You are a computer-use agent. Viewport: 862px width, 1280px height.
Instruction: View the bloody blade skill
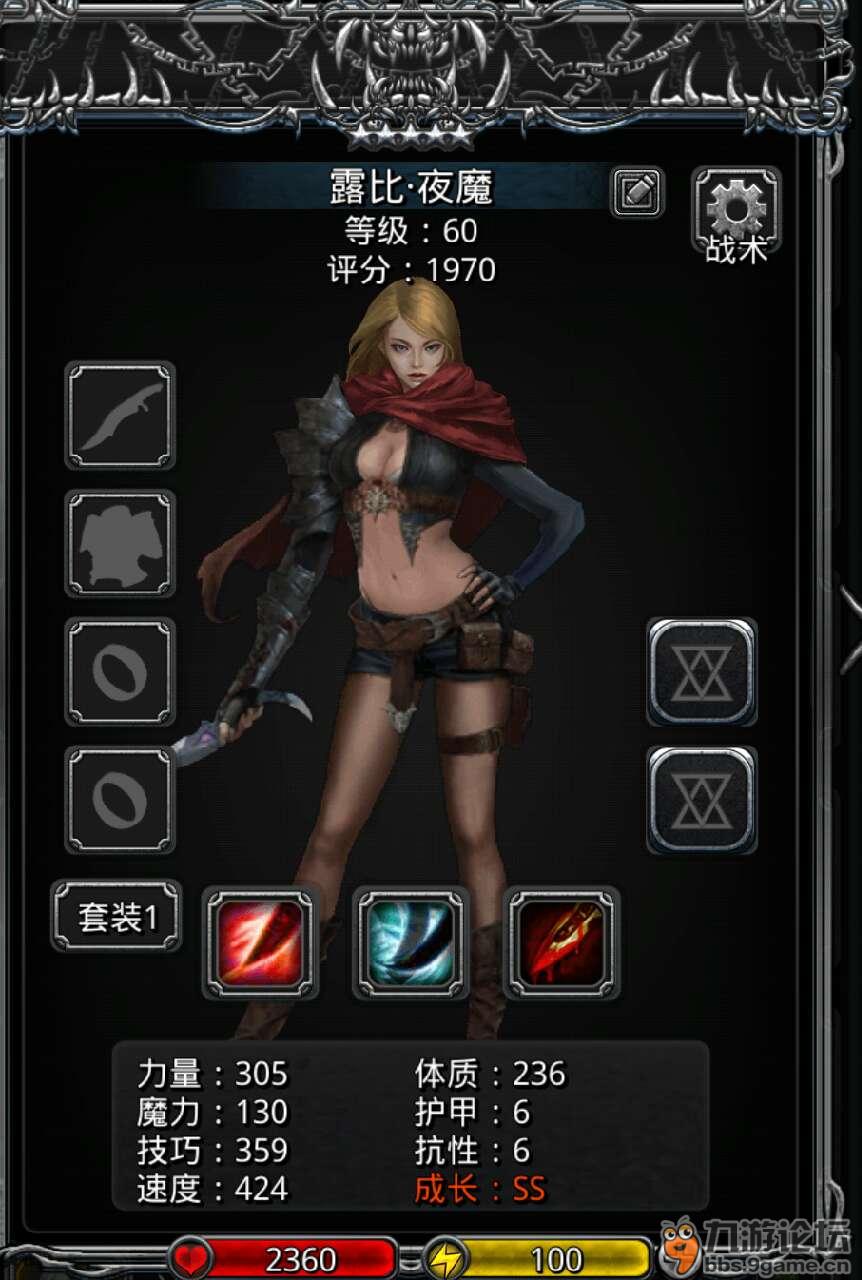562,943
